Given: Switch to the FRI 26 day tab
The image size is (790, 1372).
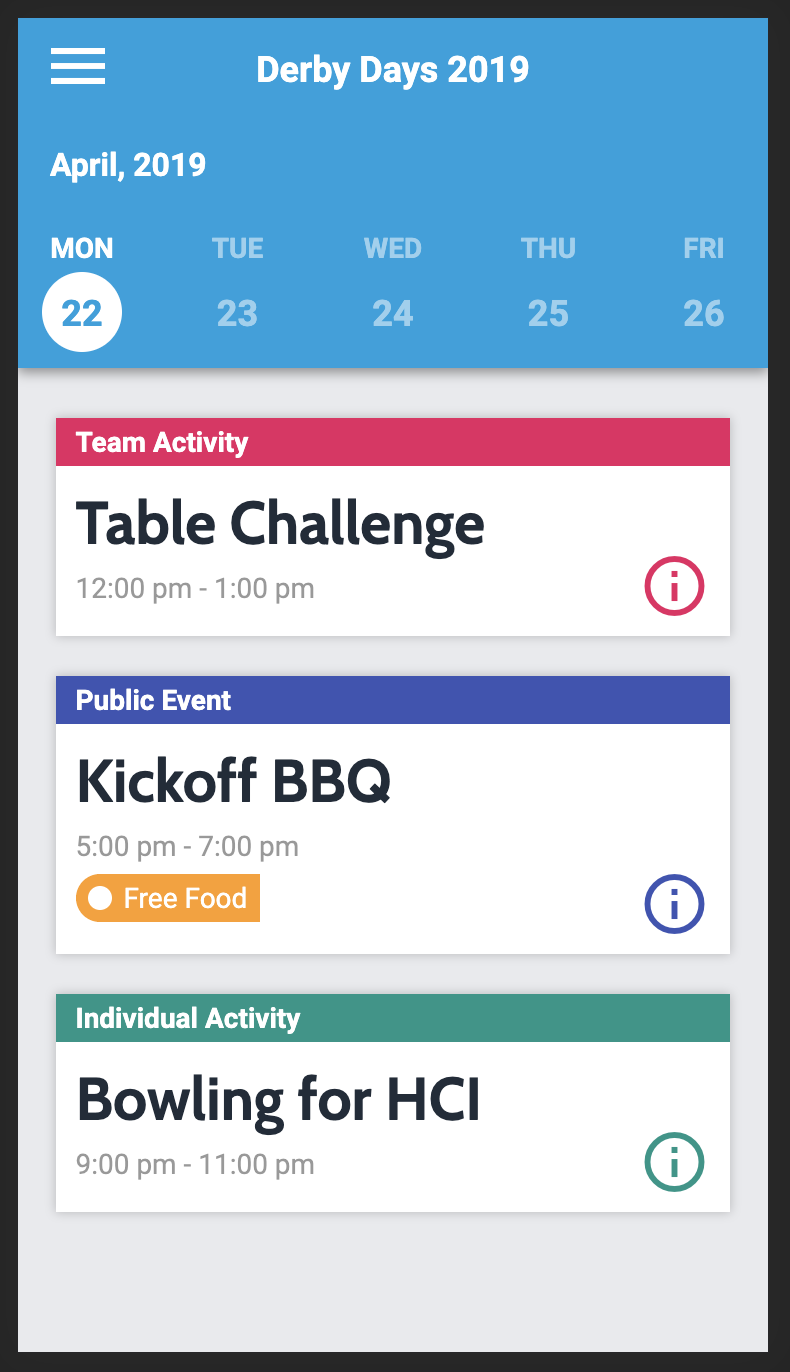Looking at the screenshot, I should [704, 312].
